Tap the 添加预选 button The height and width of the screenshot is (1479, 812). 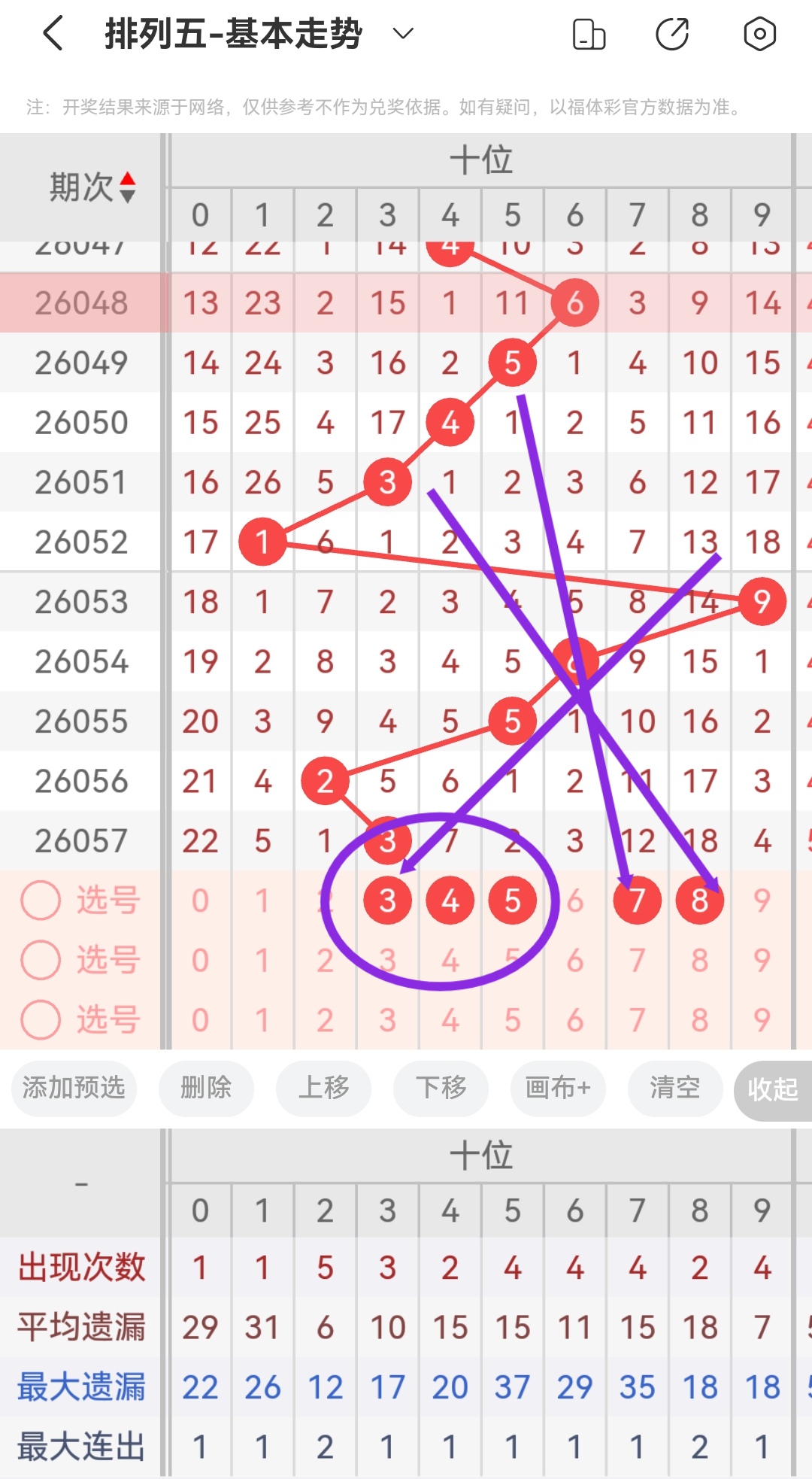pos(73,1089)
